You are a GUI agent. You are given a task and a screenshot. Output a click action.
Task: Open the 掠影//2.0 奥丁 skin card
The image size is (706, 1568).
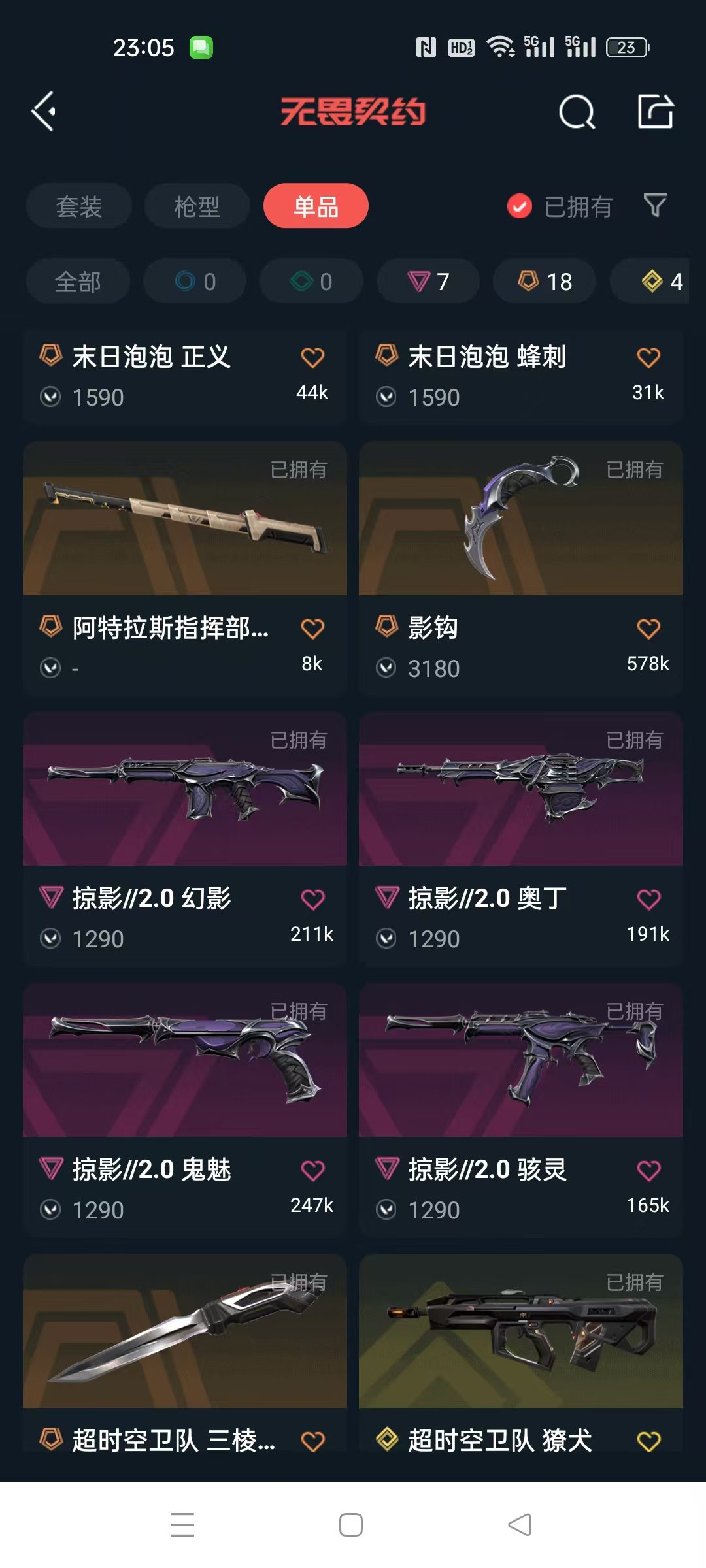pyautogui.click(x=521, y=840)
